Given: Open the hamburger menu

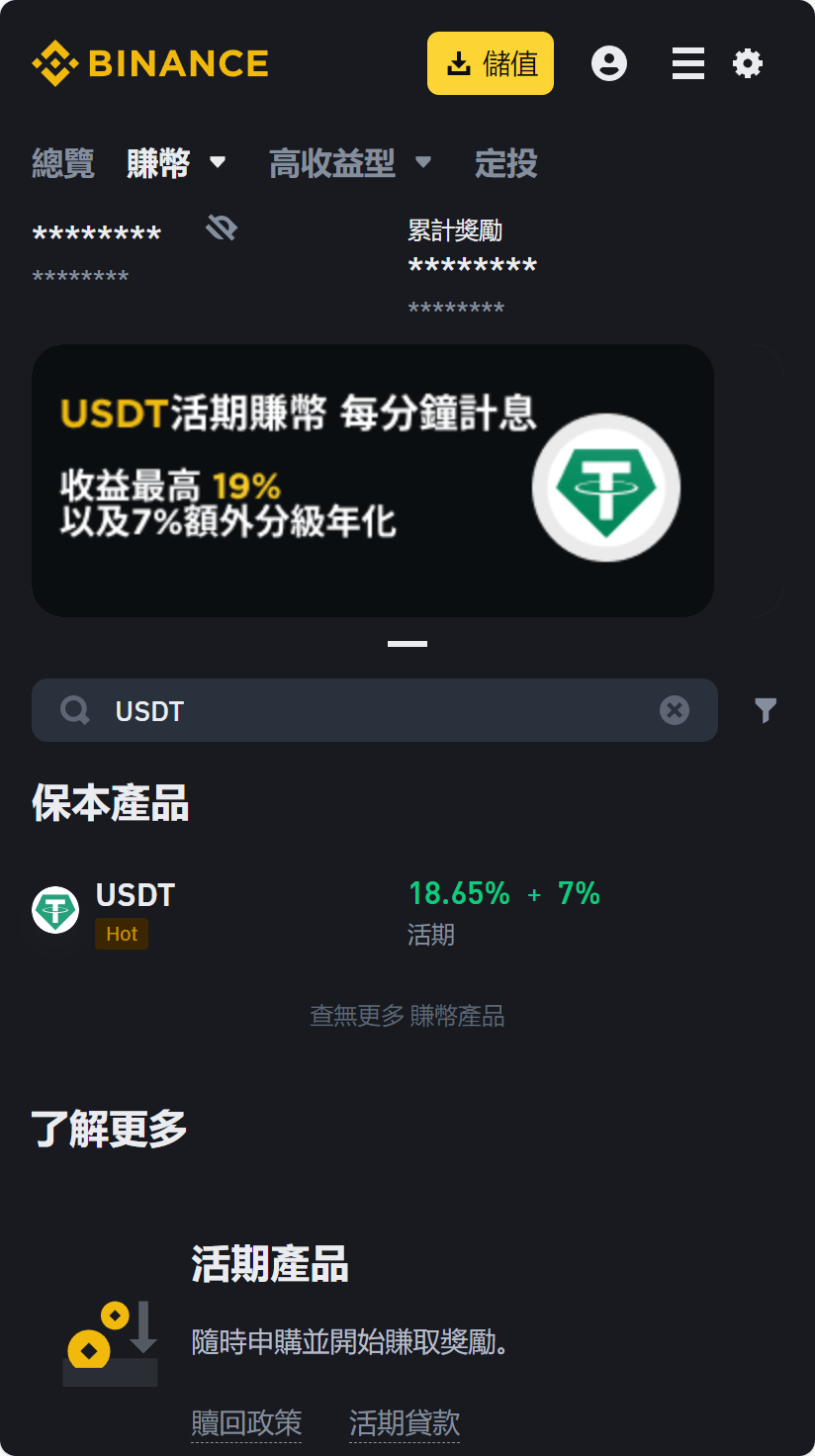Looking at the screenshot, I should pos(687,63).
